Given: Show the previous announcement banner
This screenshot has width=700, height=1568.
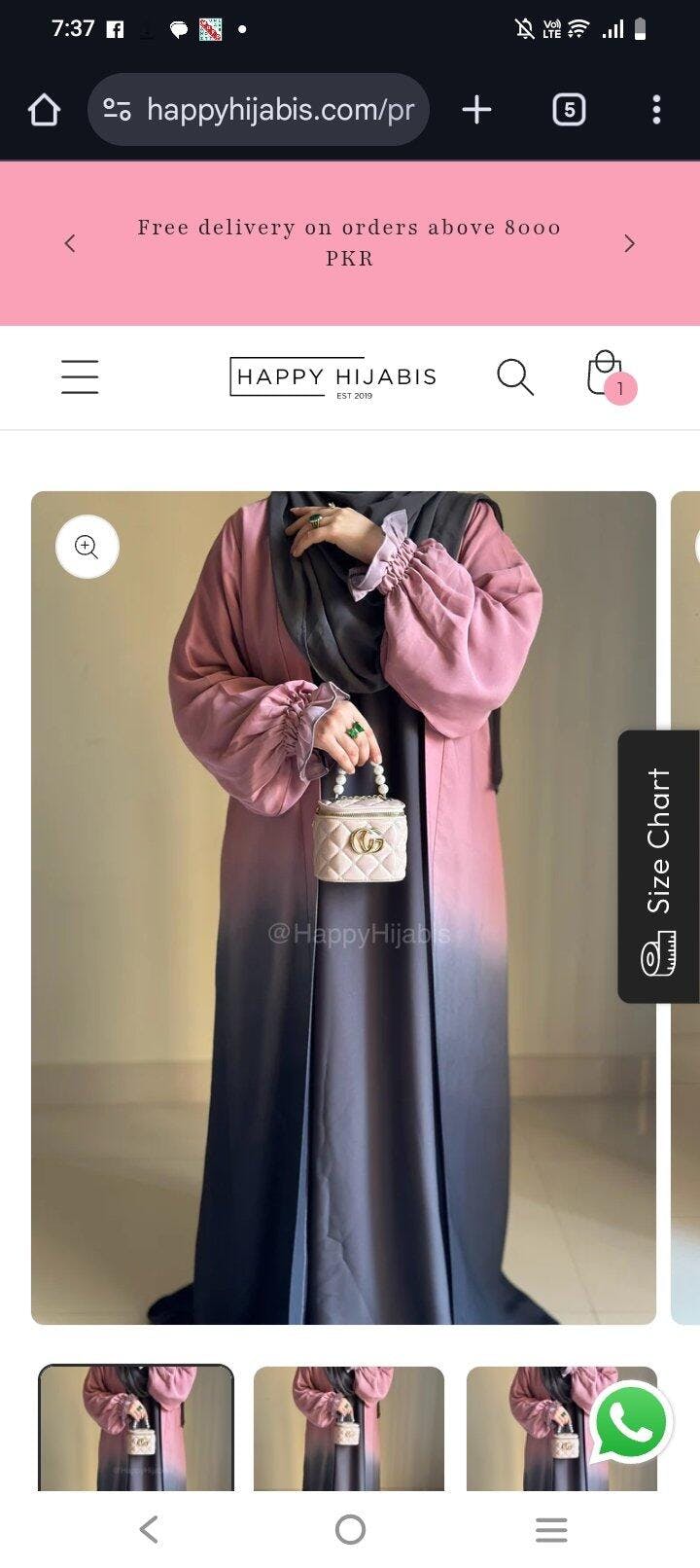Looking at the screenshot, I should [x=70, y=243].
